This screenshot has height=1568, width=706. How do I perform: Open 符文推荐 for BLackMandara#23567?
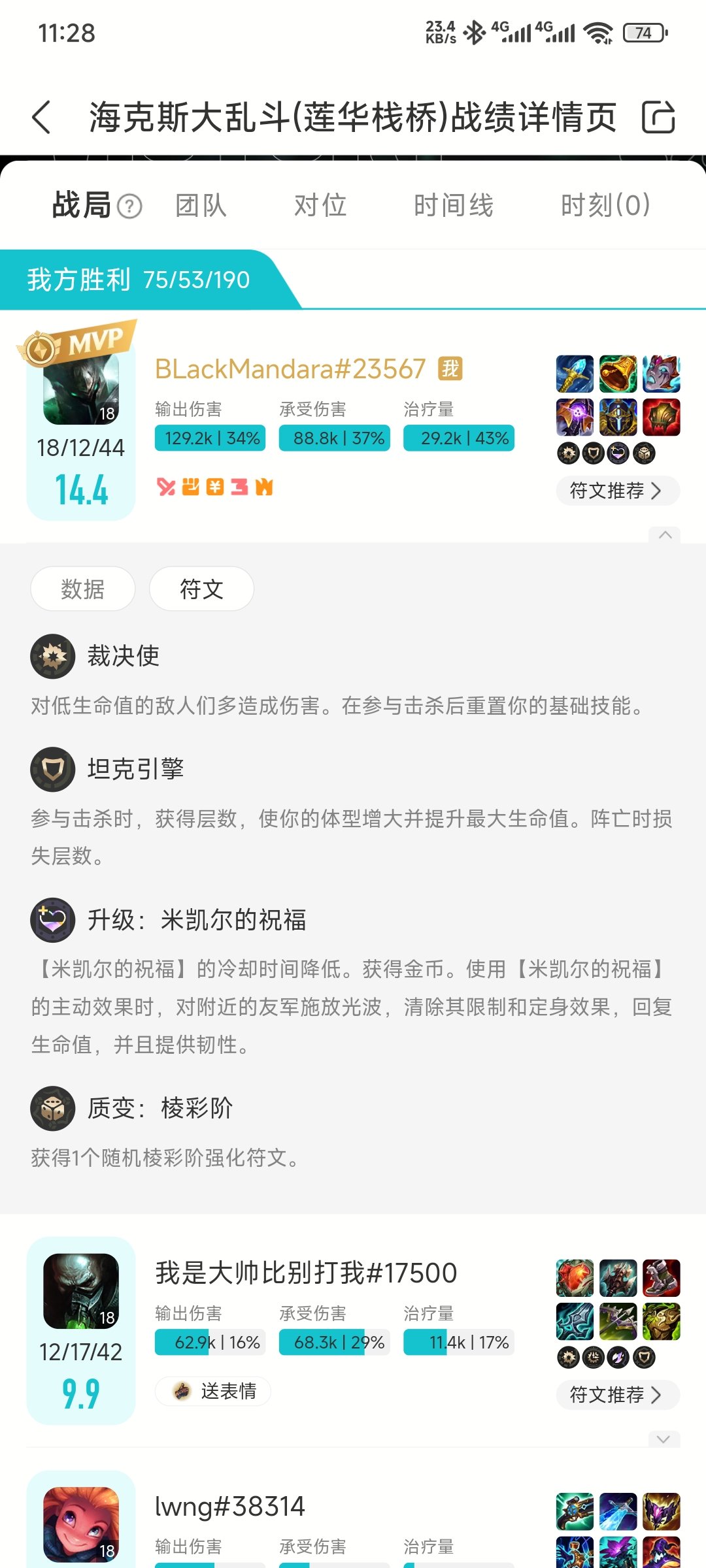point(617,491)
